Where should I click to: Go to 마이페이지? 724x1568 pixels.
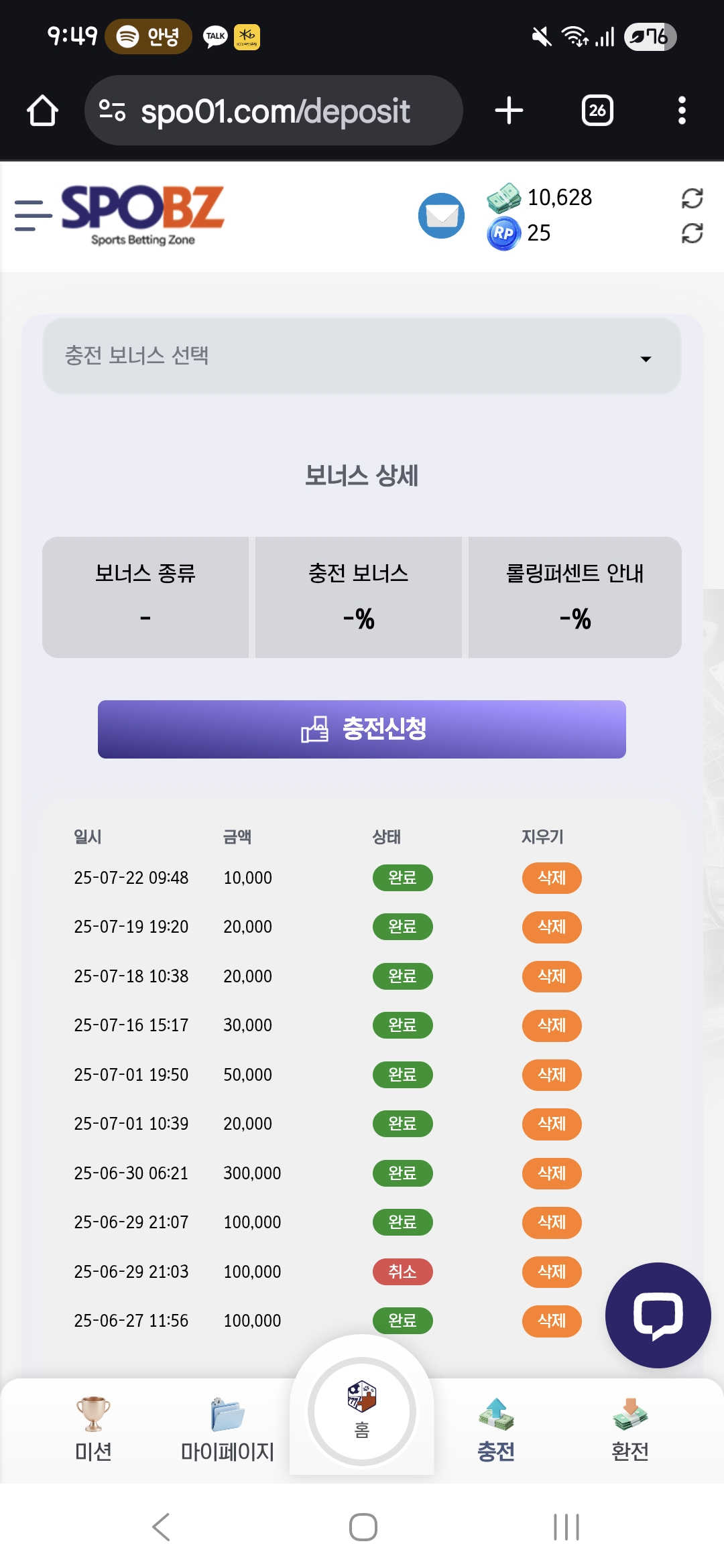coord(228,1429)
